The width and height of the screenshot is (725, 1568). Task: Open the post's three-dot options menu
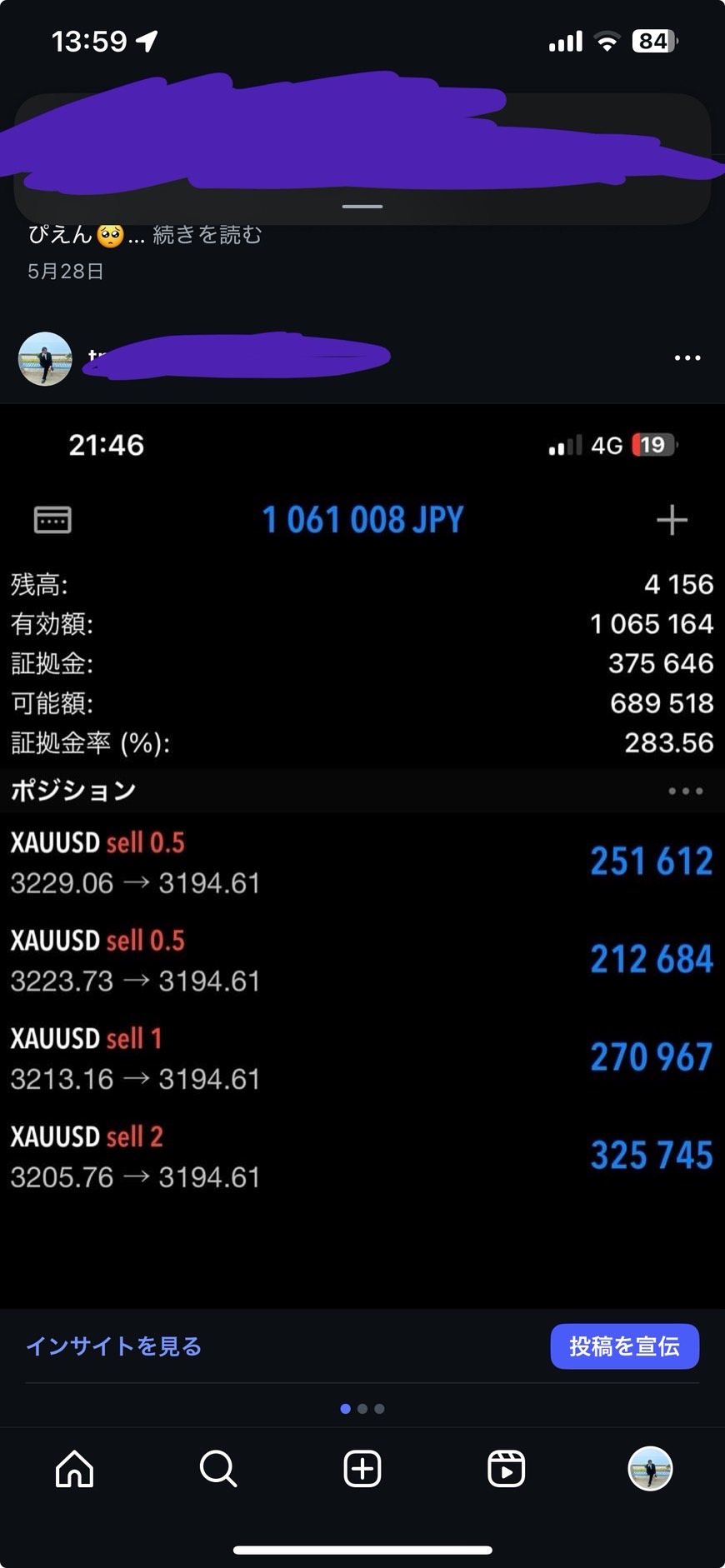(687, 358)
